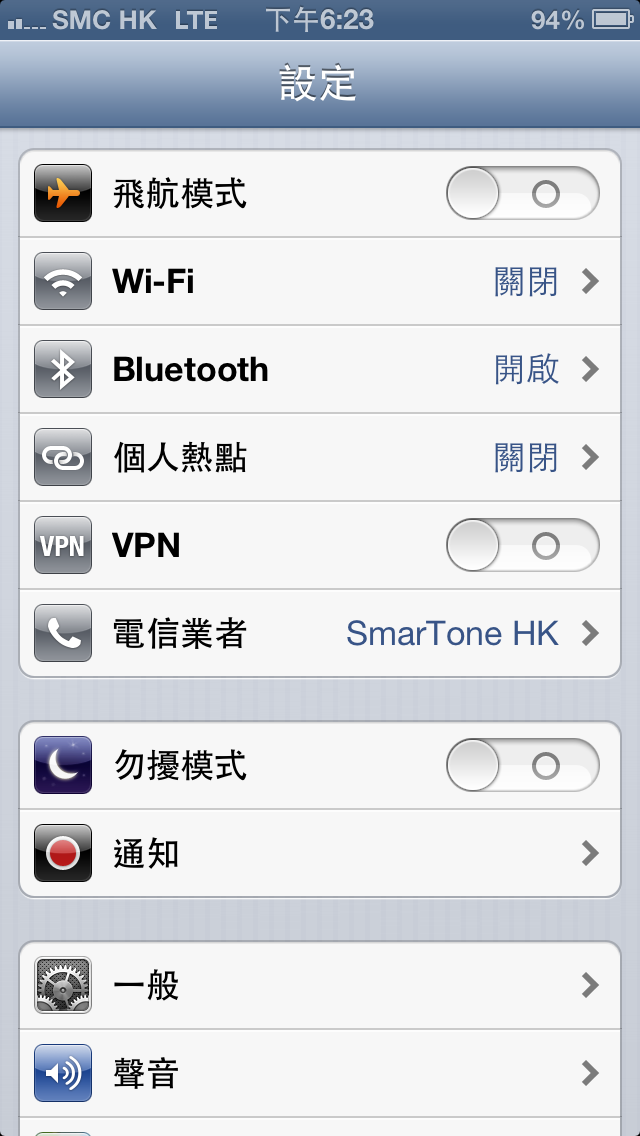Enable 勿擾模式 Do Not Disturb
The height and width of the screenshot is (1136, 640).
click(x=522, y=766)
